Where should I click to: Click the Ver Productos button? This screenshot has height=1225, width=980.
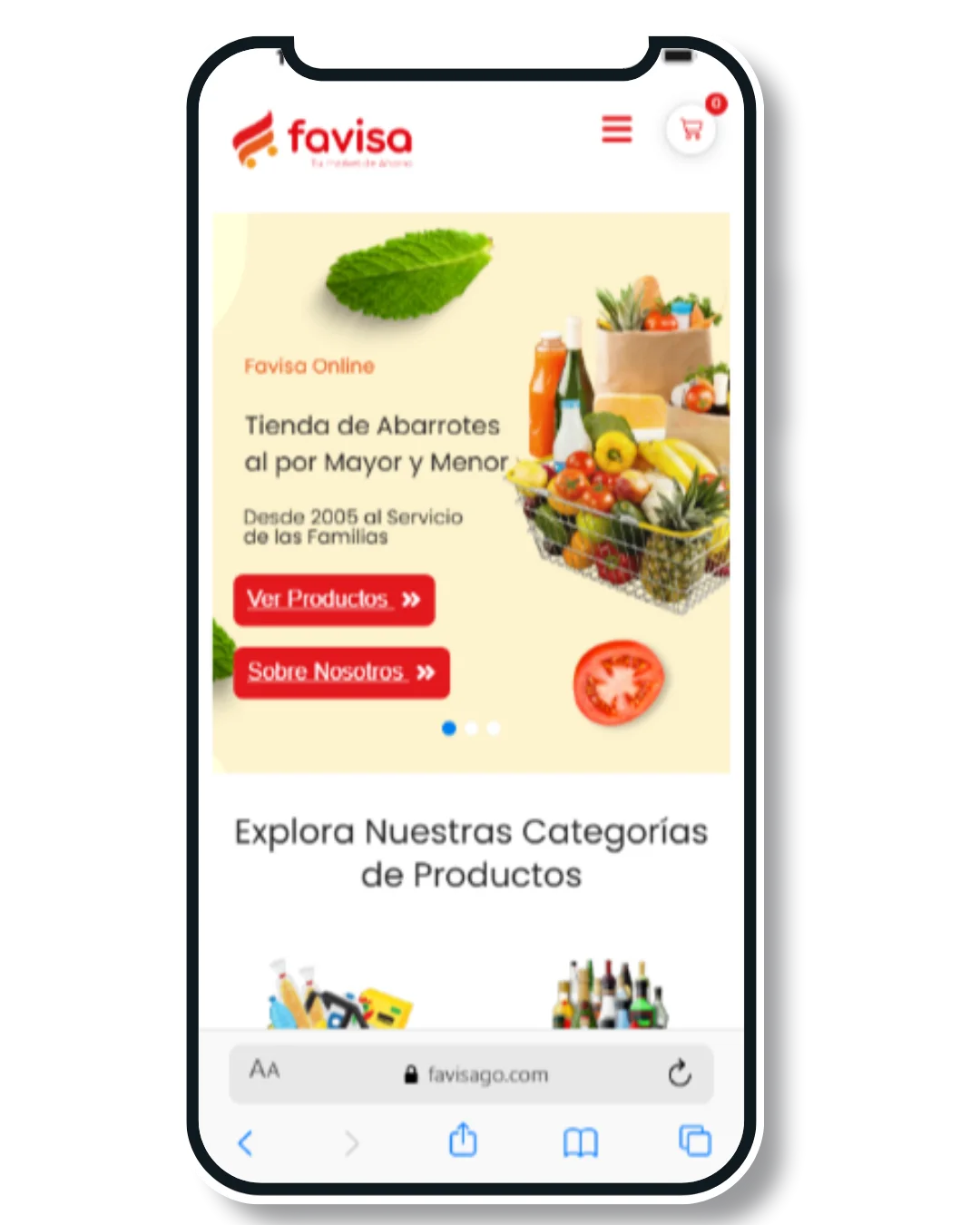[334, 600]
